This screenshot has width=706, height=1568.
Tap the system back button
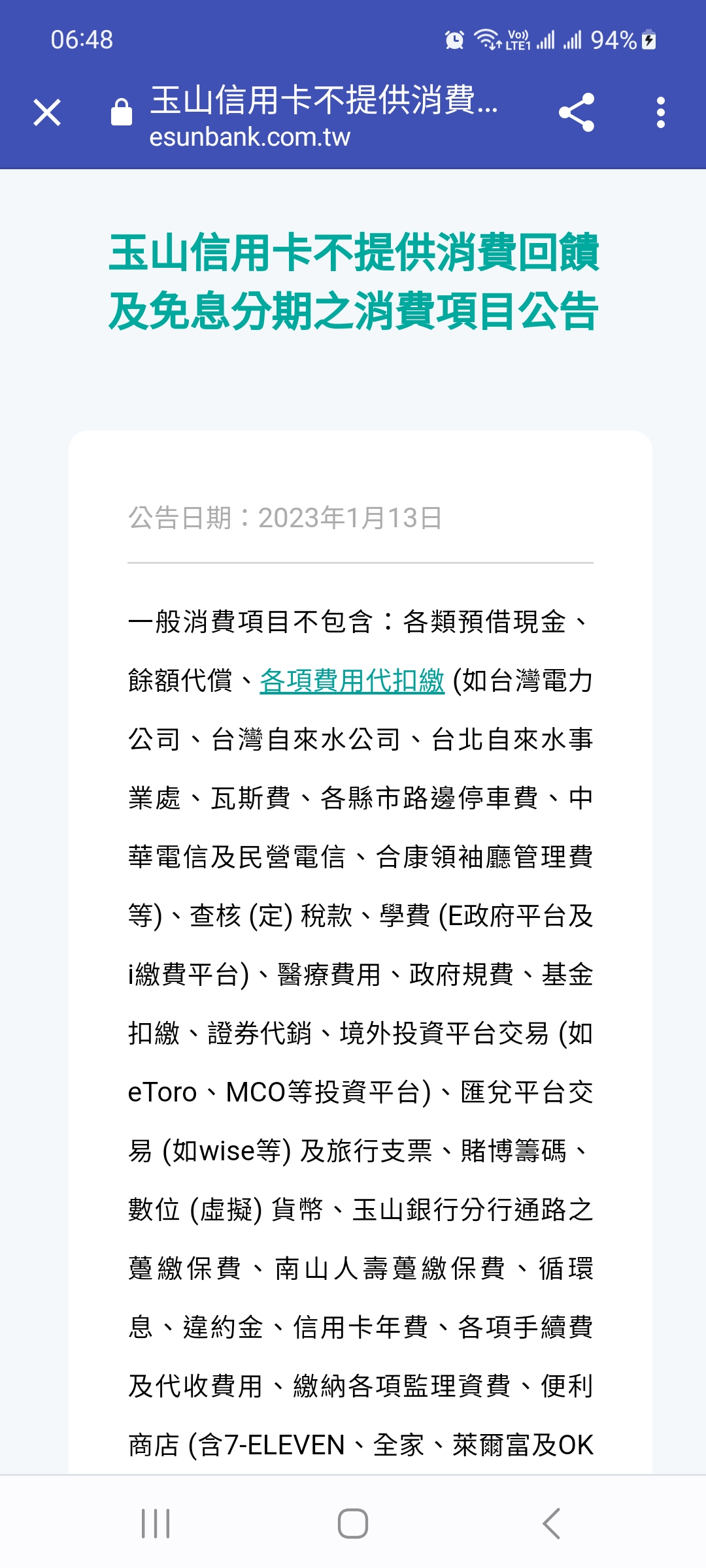coord(551,1524)
